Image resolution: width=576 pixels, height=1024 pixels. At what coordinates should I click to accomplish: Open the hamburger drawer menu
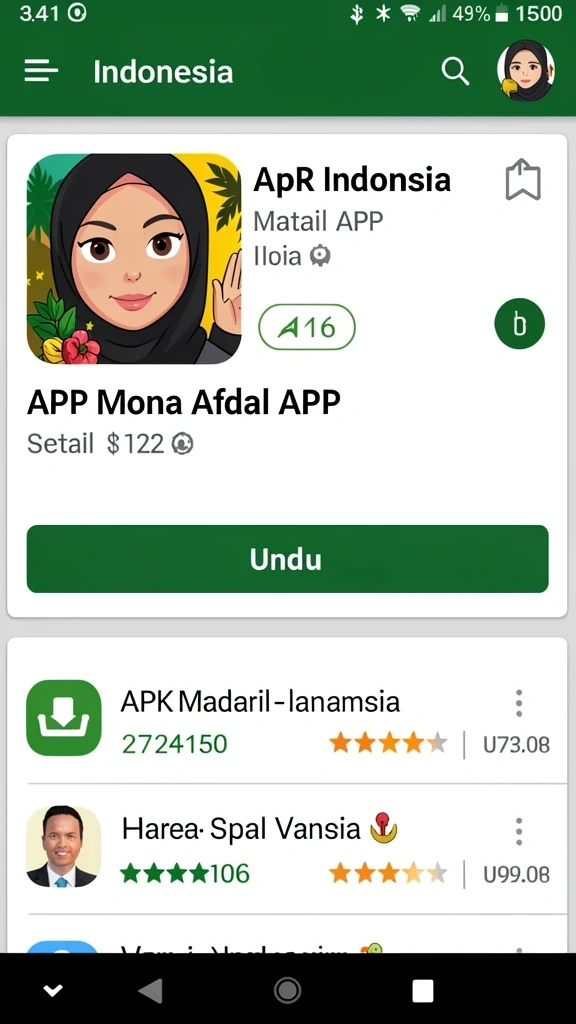[41, 71]
